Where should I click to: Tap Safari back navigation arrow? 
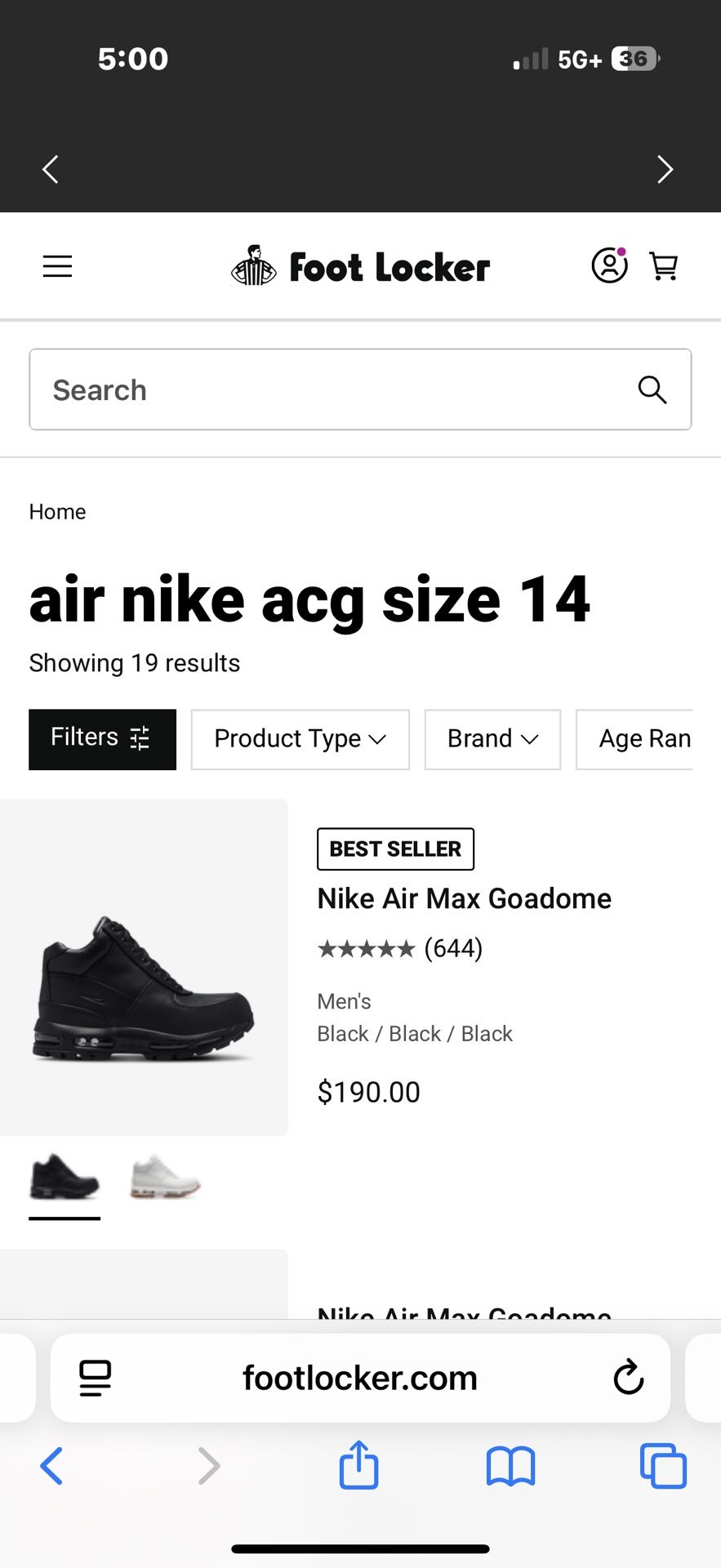click(x=51, y=1464)
